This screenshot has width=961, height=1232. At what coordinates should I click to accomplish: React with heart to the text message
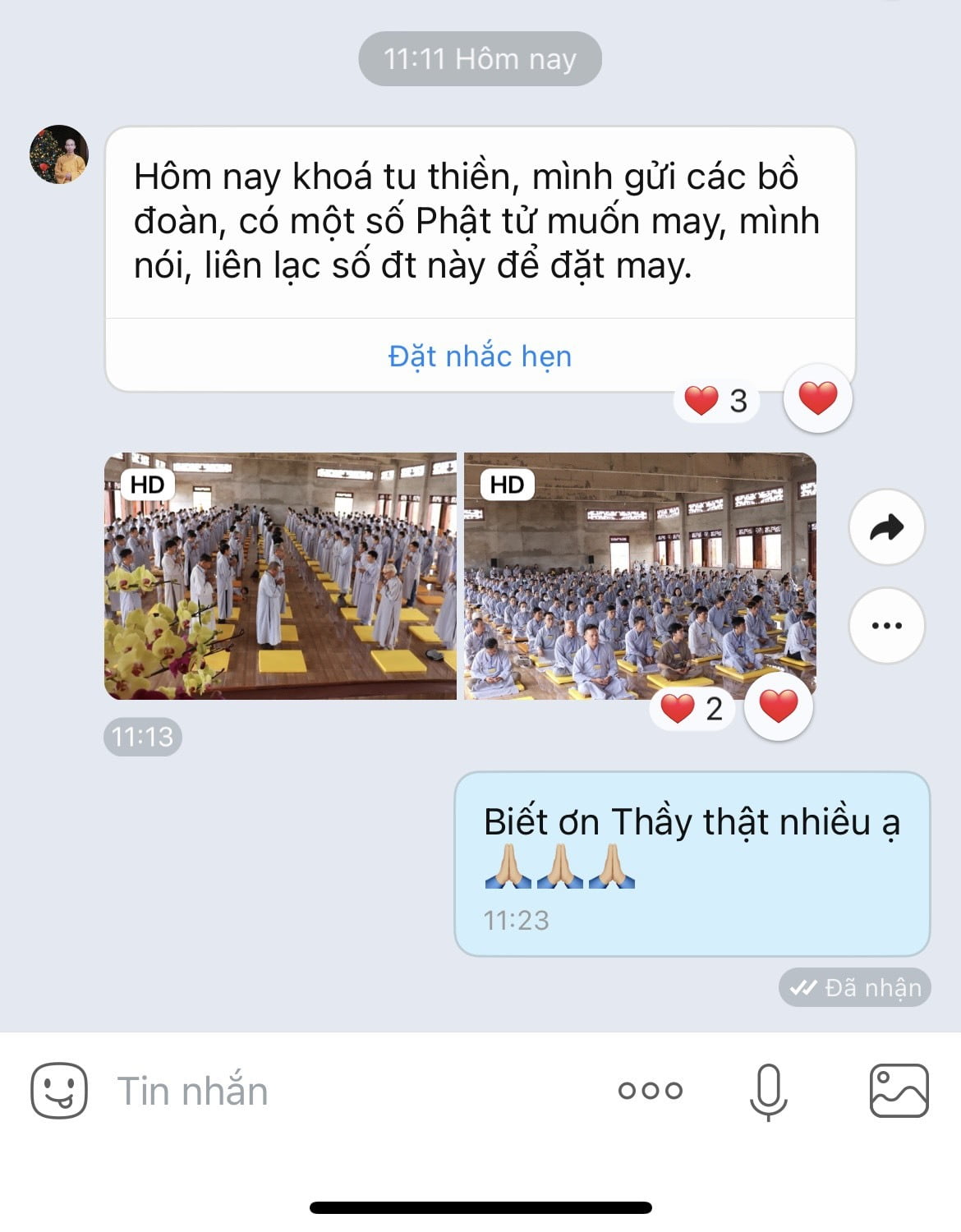coord(817,399)
